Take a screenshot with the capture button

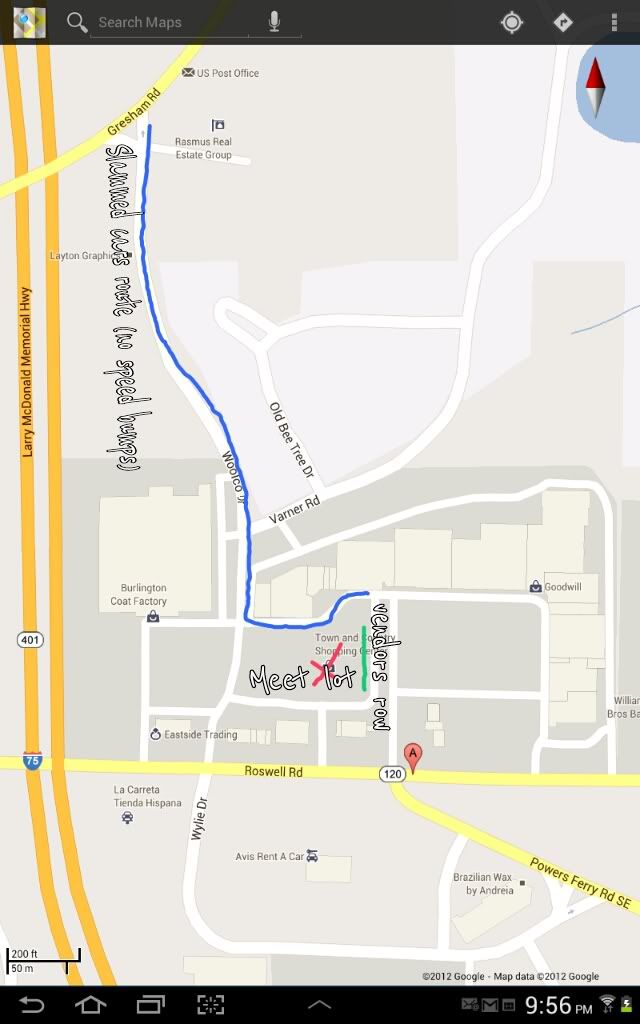[210, 1004]
